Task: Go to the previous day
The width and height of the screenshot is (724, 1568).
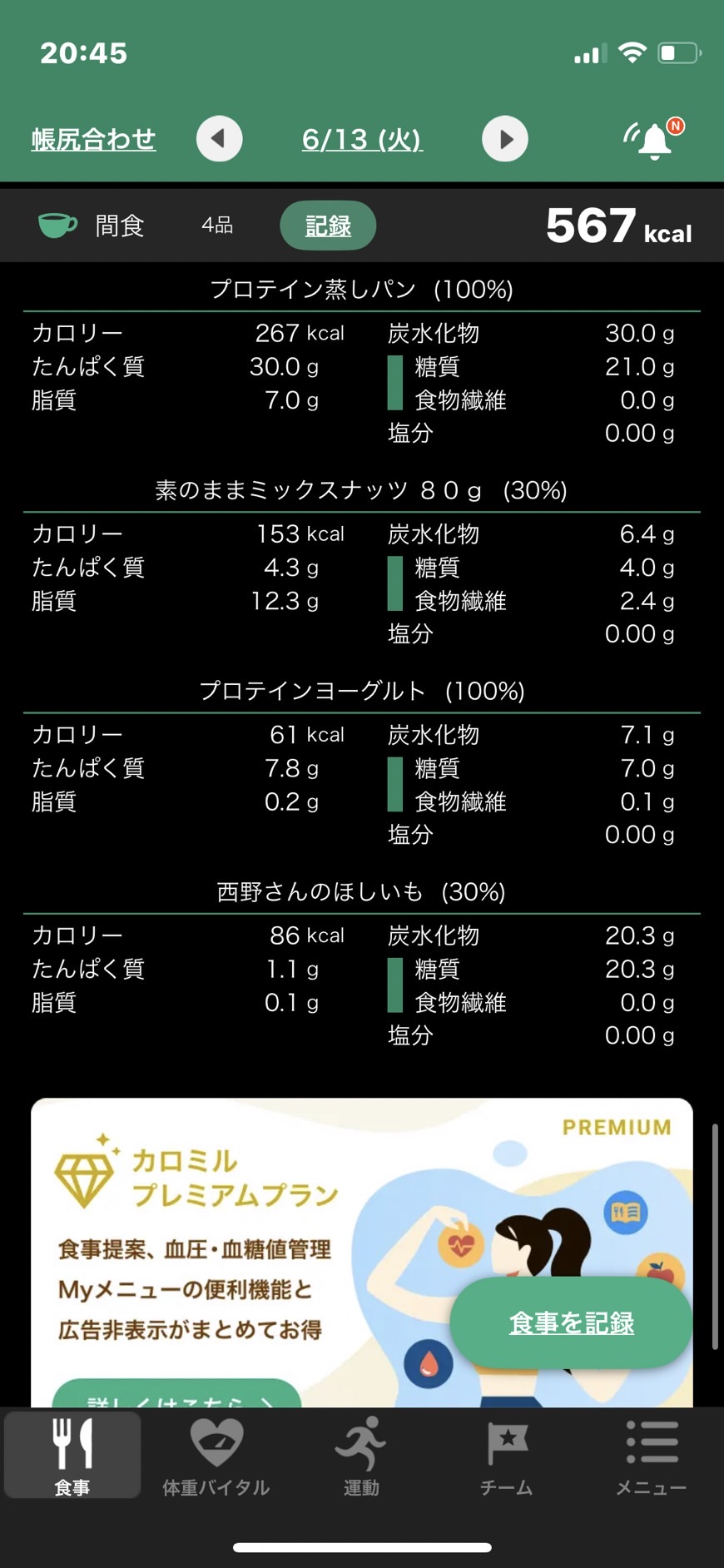Action: click(220, 139)
